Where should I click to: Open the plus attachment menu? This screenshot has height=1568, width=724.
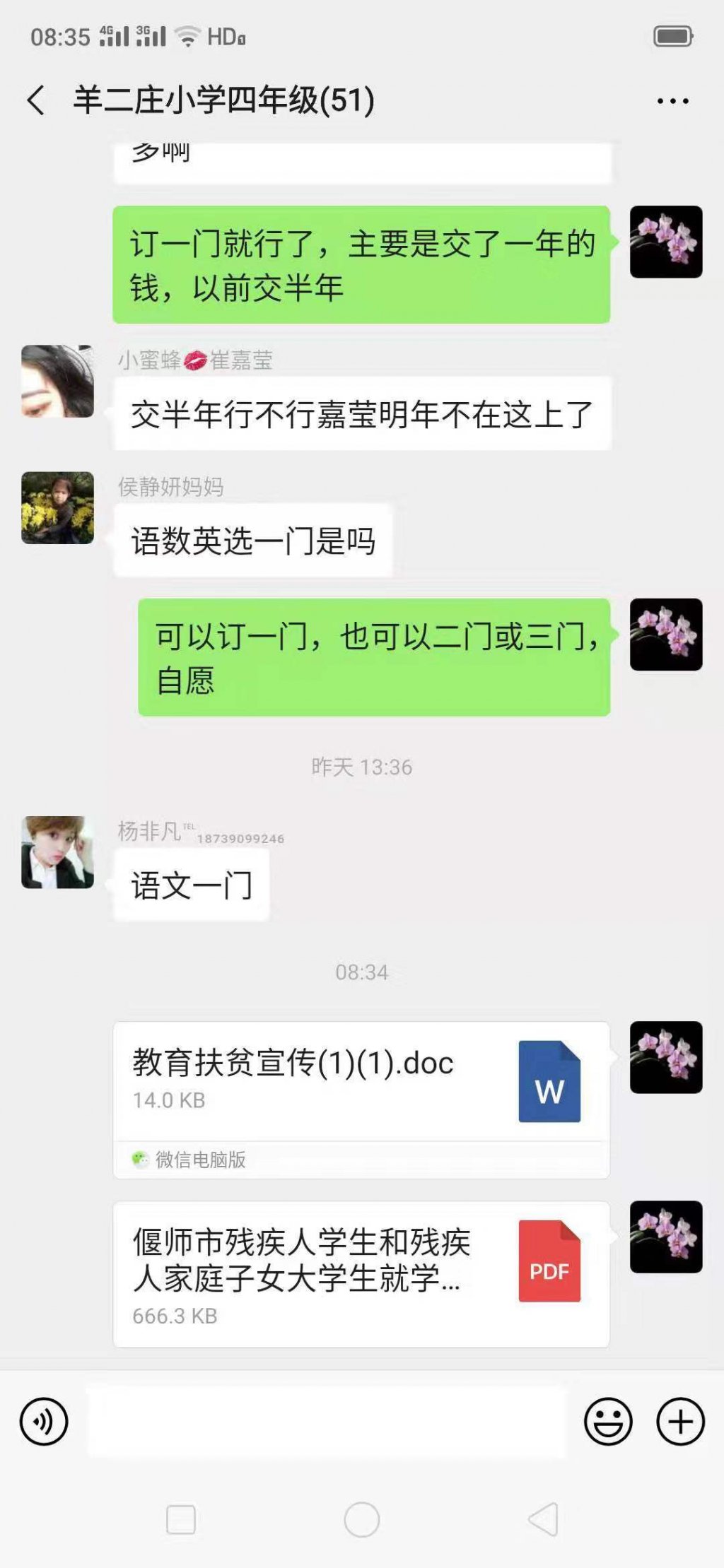(x=680, y=1421)
